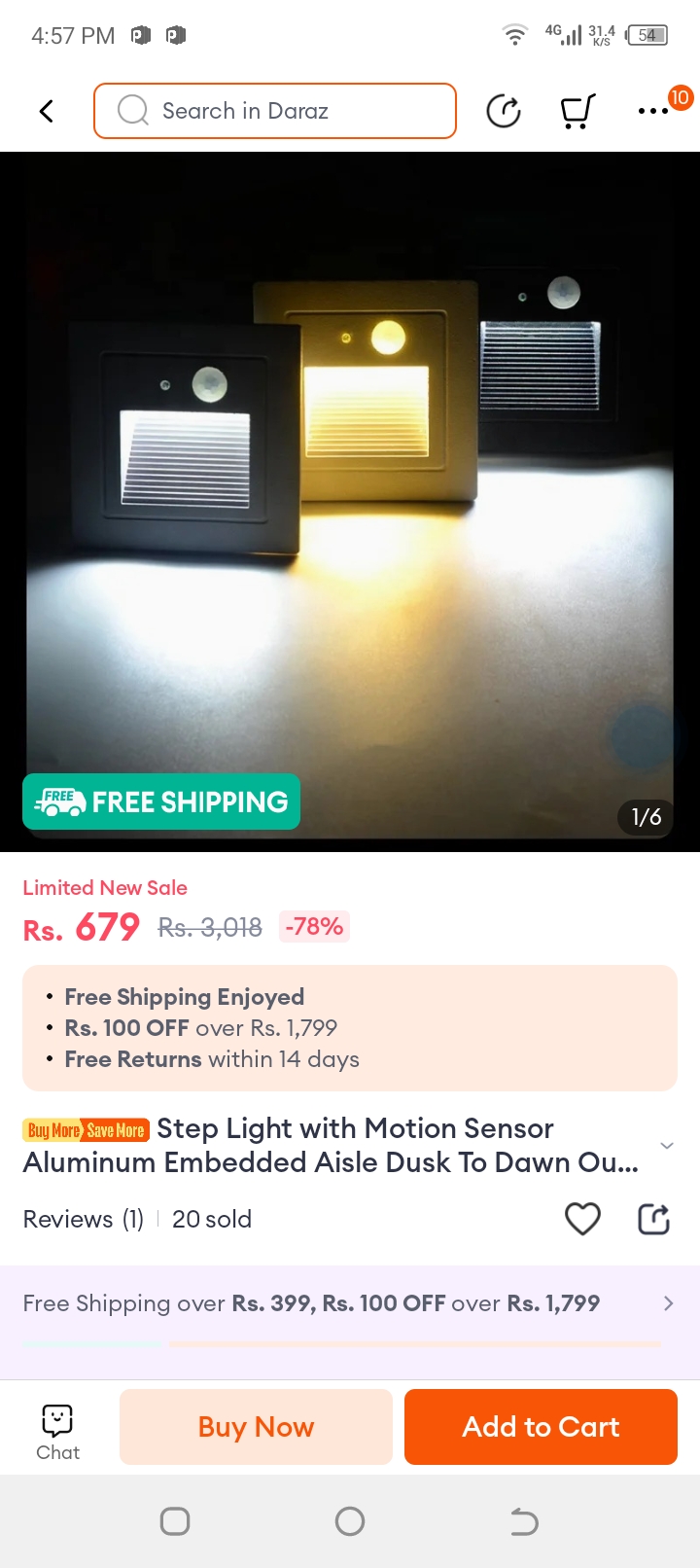Tap the system home button
Viewport: 700px width, 1568px height.
click(350, 1521)
